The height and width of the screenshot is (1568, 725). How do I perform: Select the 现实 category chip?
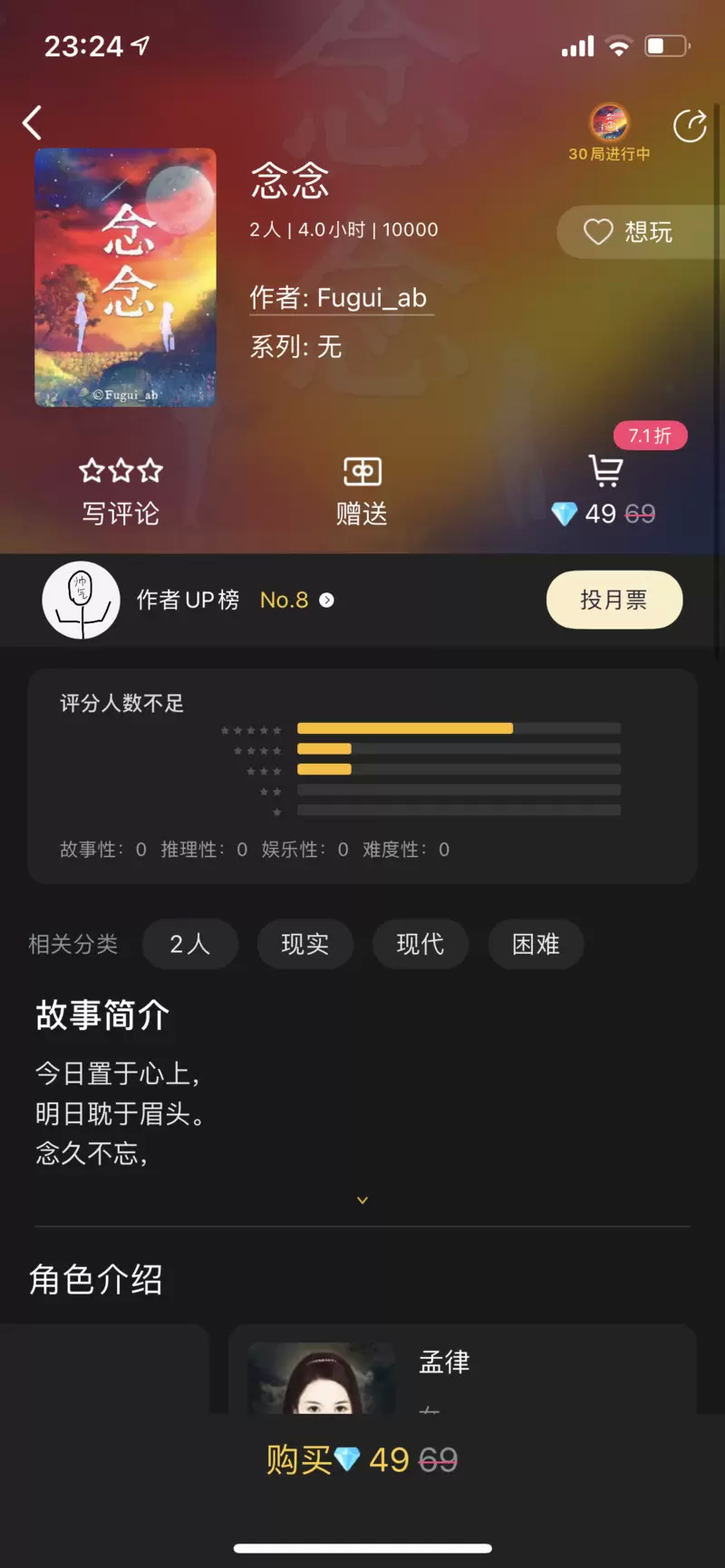(305, 944)
